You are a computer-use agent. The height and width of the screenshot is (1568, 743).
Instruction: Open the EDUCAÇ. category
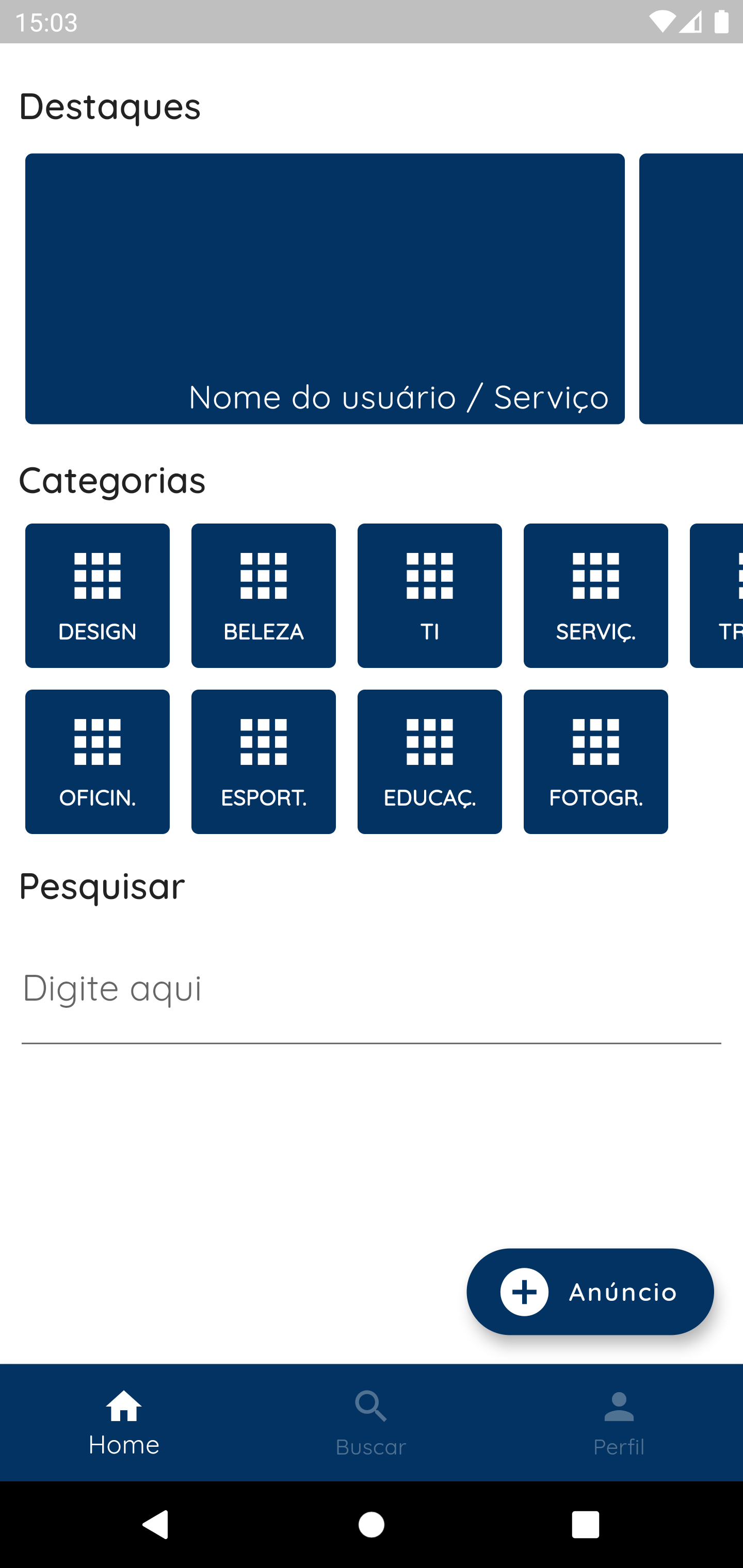coord(429,761)
